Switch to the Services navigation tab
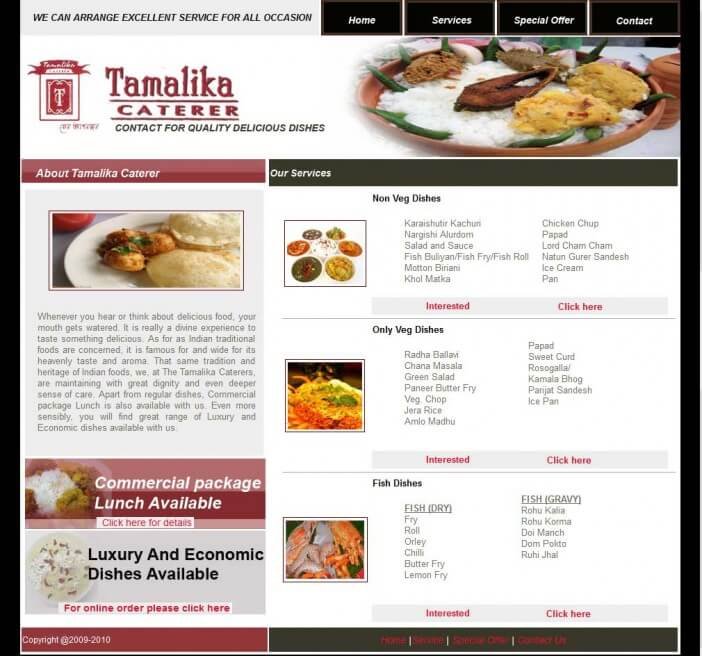The image size is (702, 656). click(451, 20)
